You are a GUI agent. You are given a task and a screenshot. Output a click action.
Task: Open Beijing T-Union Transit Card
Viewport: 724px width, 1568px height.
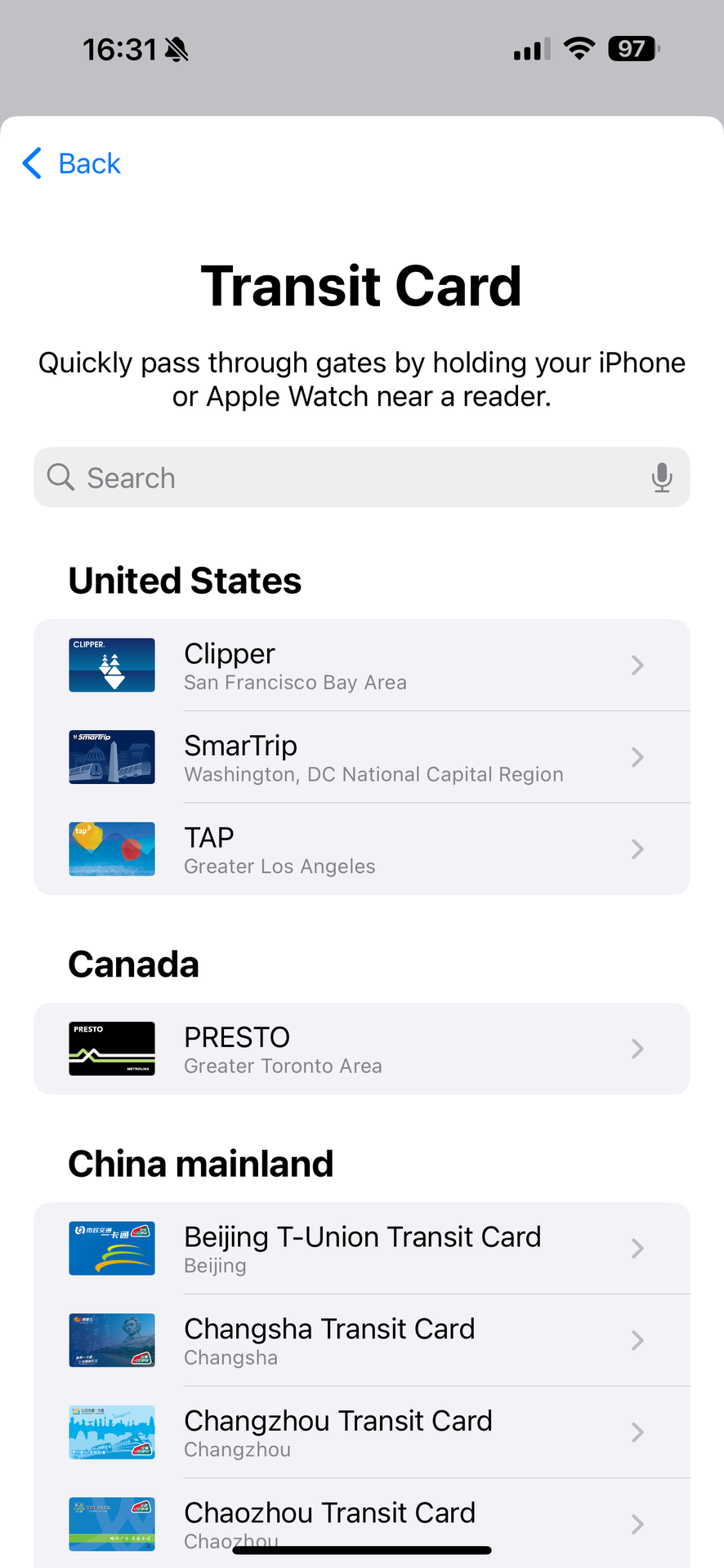(361, 1249)
